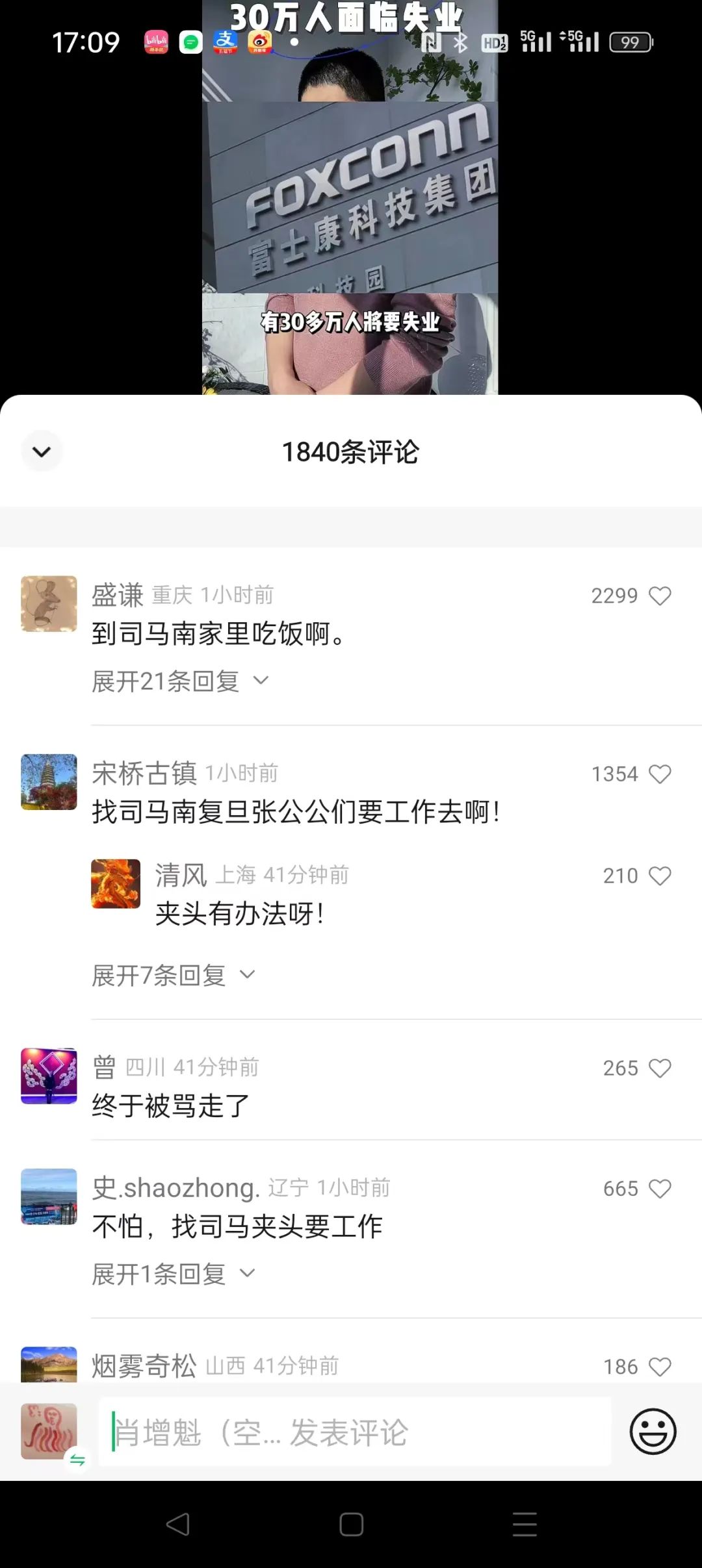Open the emoji picker
This screenshot has width=702, height=1568.
click(x=653, y=1432)
